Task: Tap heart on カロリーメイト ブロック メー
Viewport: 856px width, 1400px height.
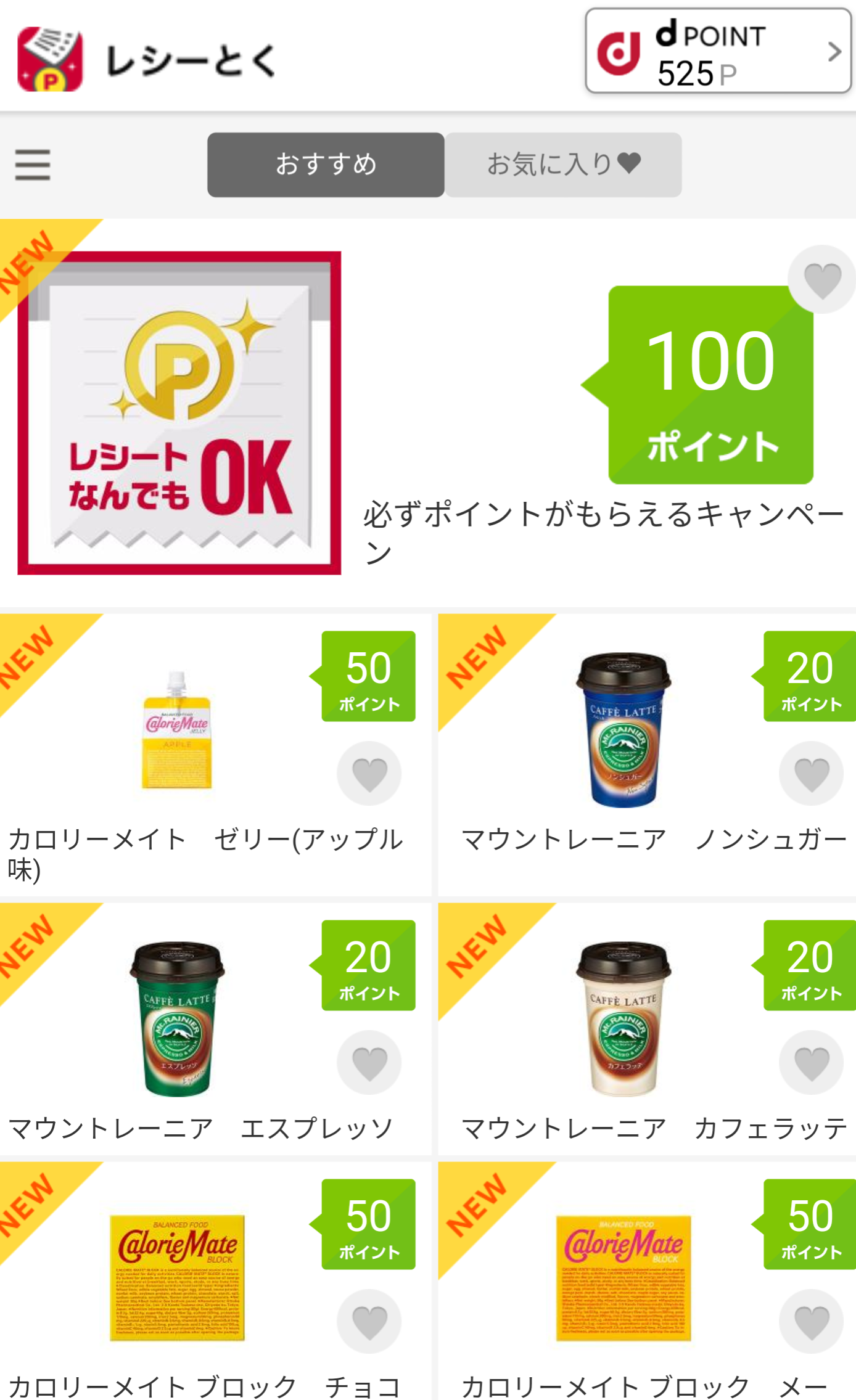Action: [x=811, y=1322]
